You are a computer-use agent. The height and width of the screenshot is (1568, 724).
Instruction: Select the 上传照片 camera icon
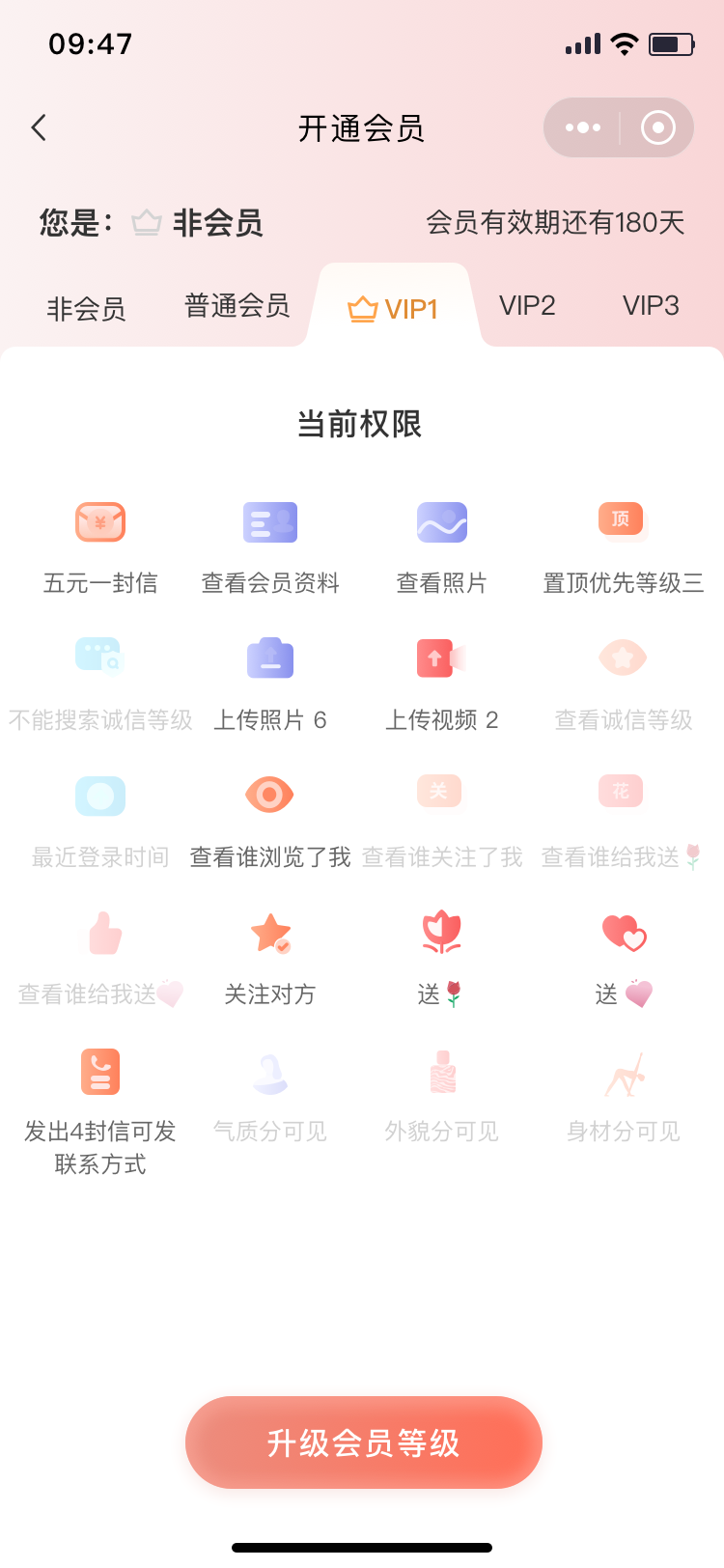click(x=270, y=658)
